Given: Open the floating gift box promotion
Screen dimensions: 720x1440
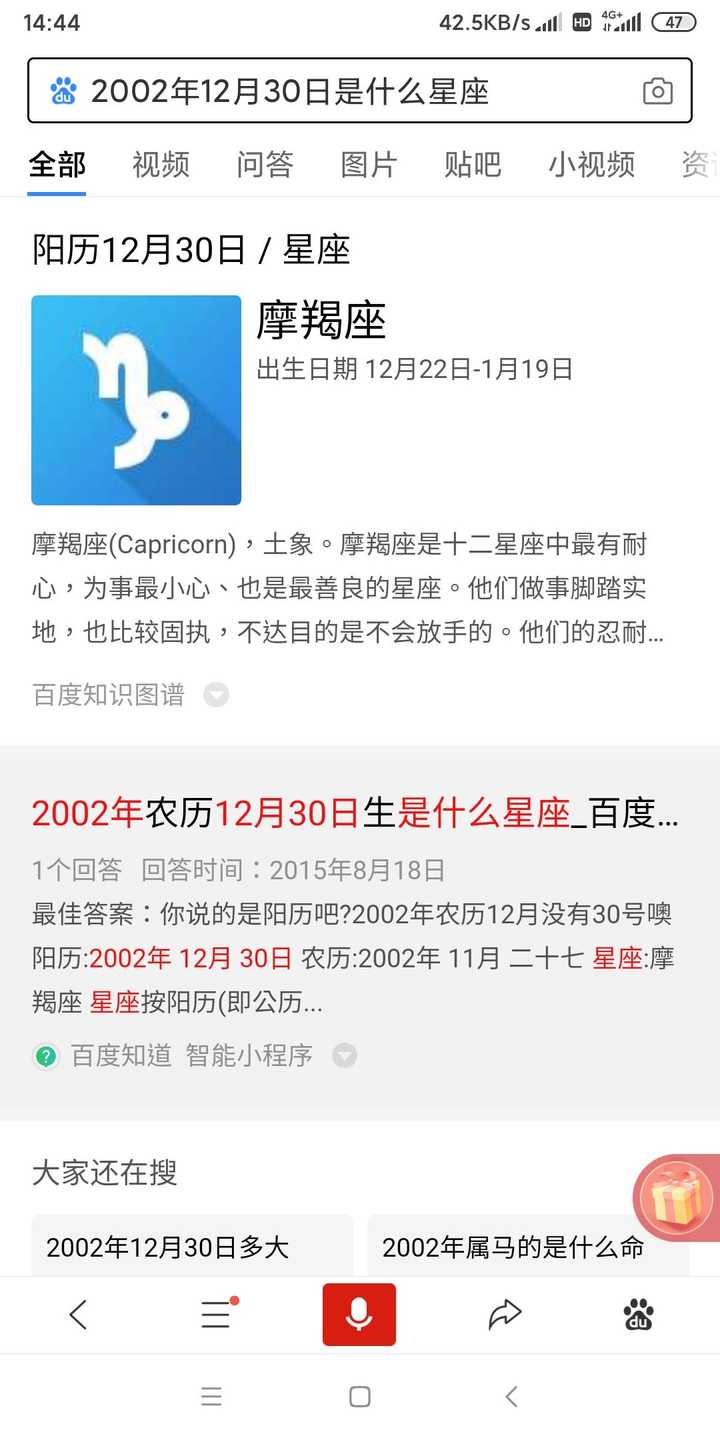Looking at the screenshot, I should [x=678, y=1197].
